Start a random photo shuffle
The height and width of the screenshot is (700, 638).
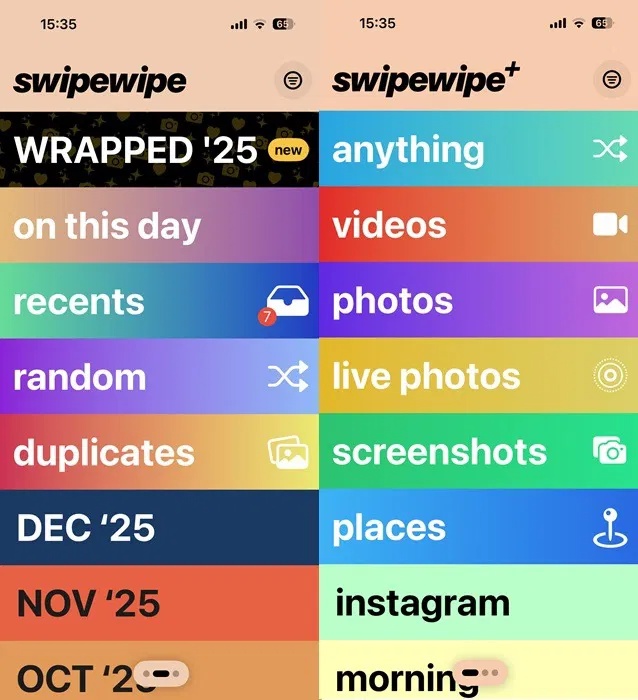(159, 377)
